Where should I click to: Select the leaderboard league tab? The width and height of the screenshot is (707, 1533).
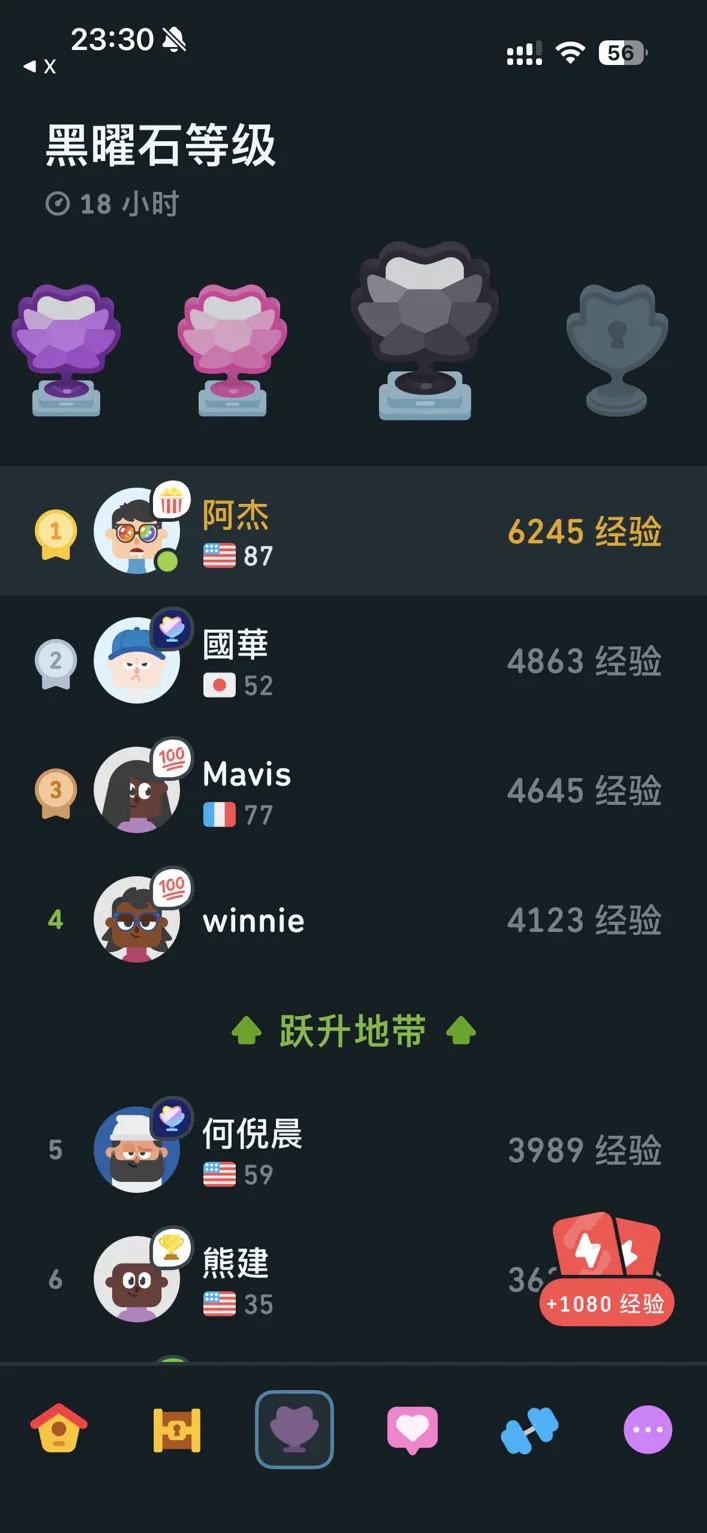[x=294, y=1429]
